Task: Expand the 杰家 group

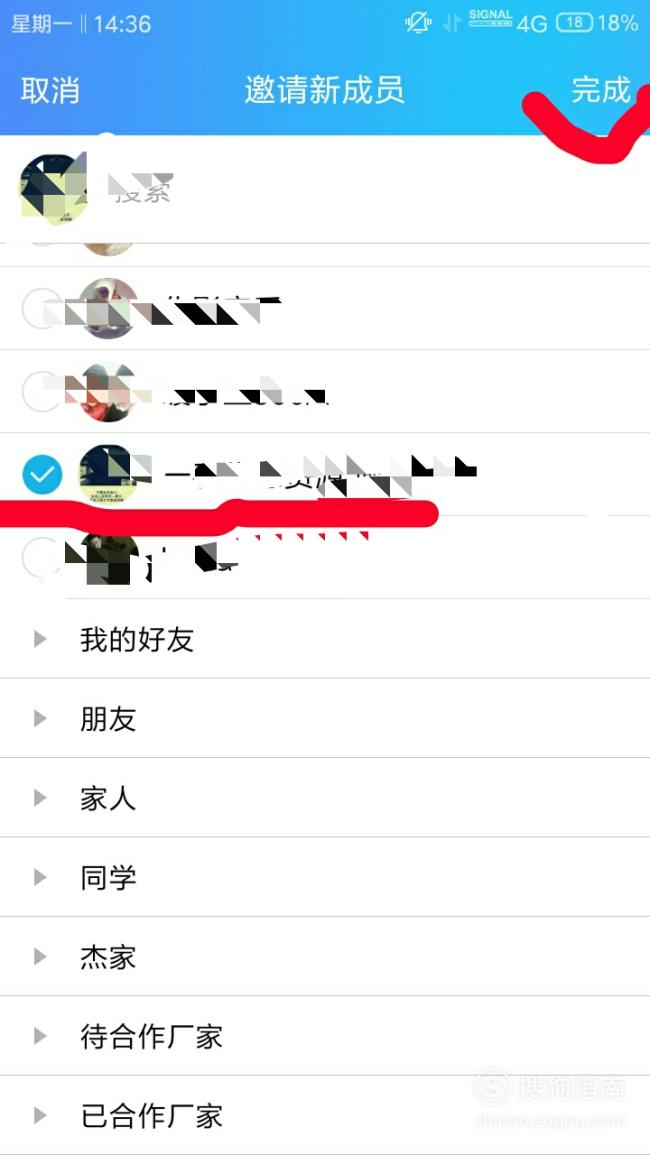Action: click(325, 957)
